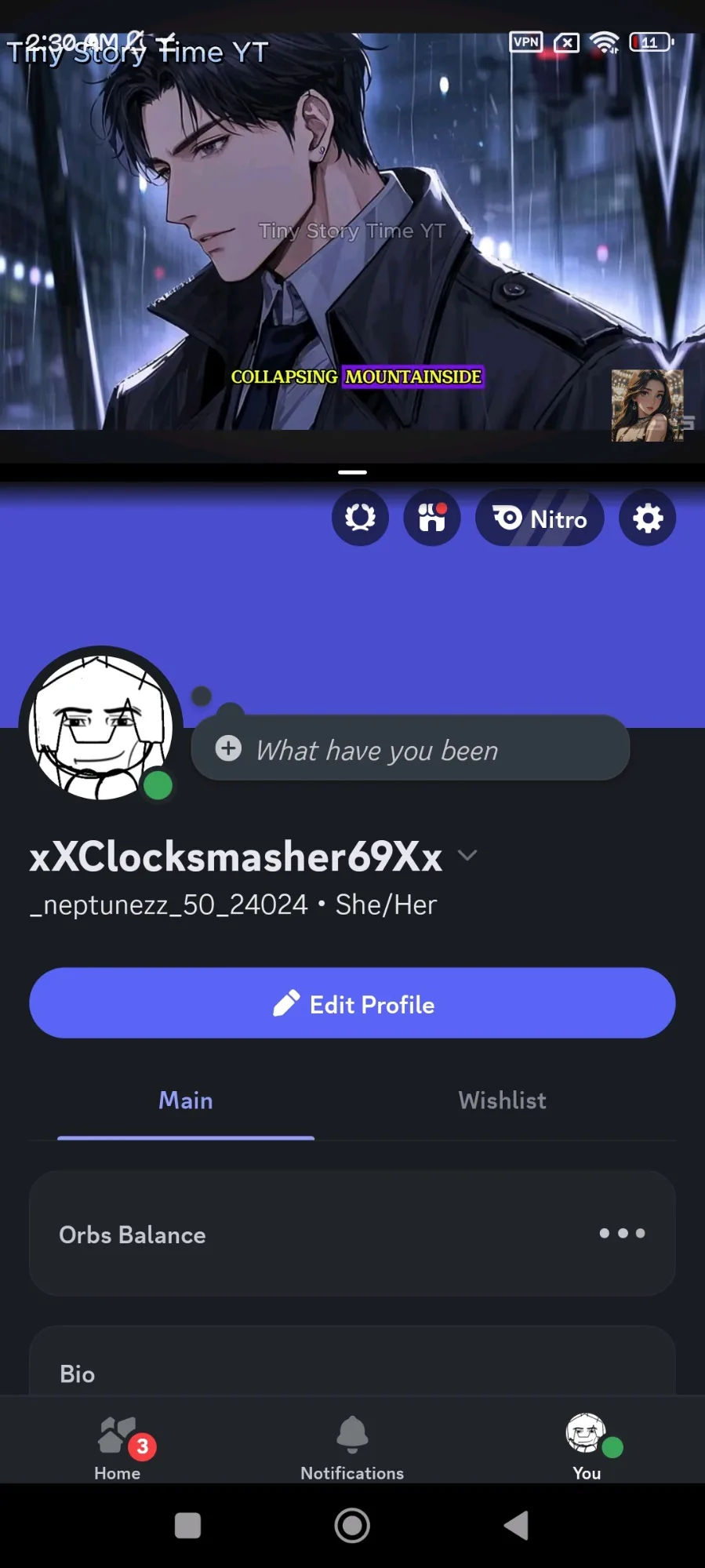Open recent apps via square button
705x1568 pixels.
[187, 1526]
